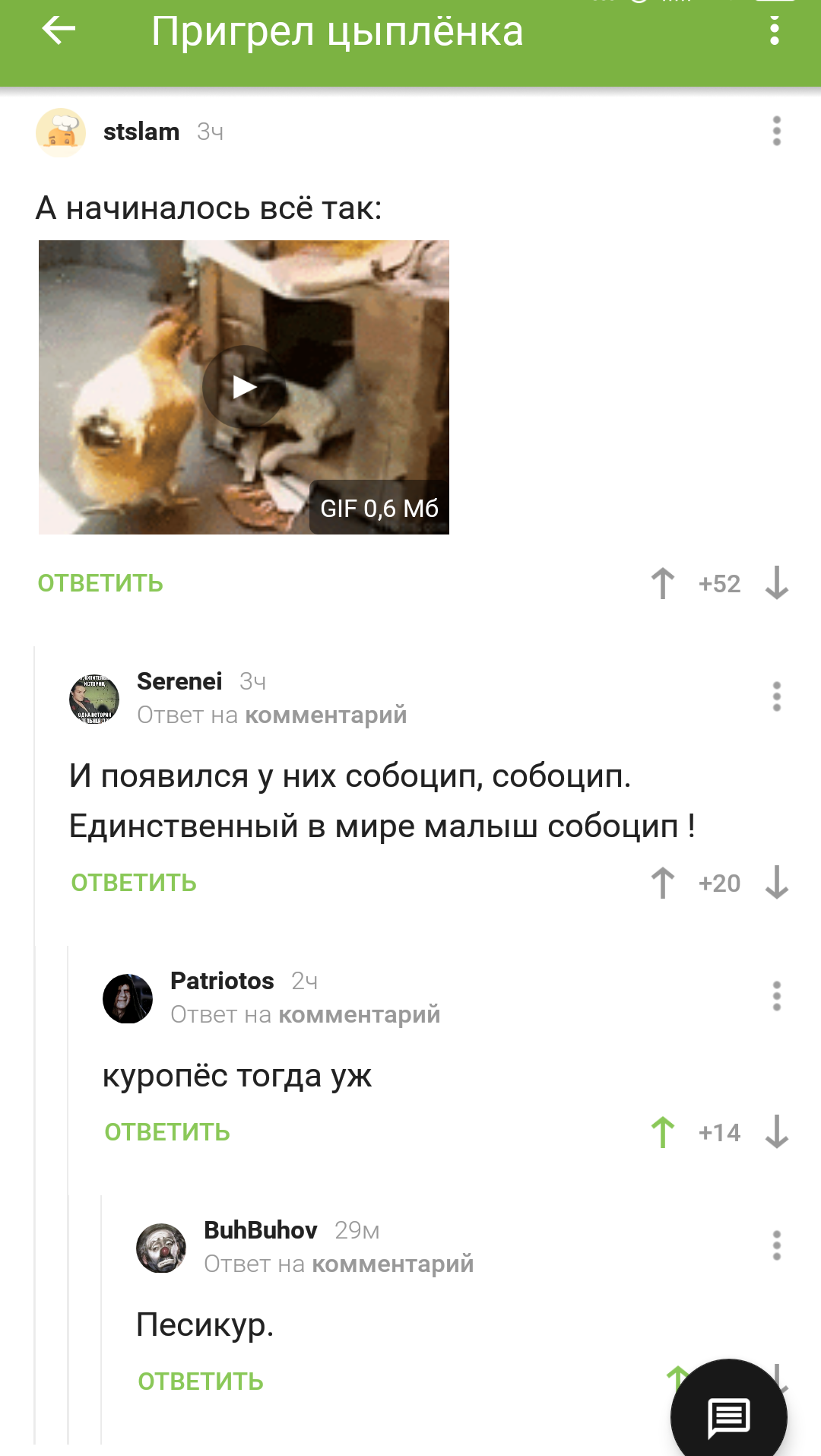Open the app bar overflow menu
821x1456 pixels.
pos(774,30)
